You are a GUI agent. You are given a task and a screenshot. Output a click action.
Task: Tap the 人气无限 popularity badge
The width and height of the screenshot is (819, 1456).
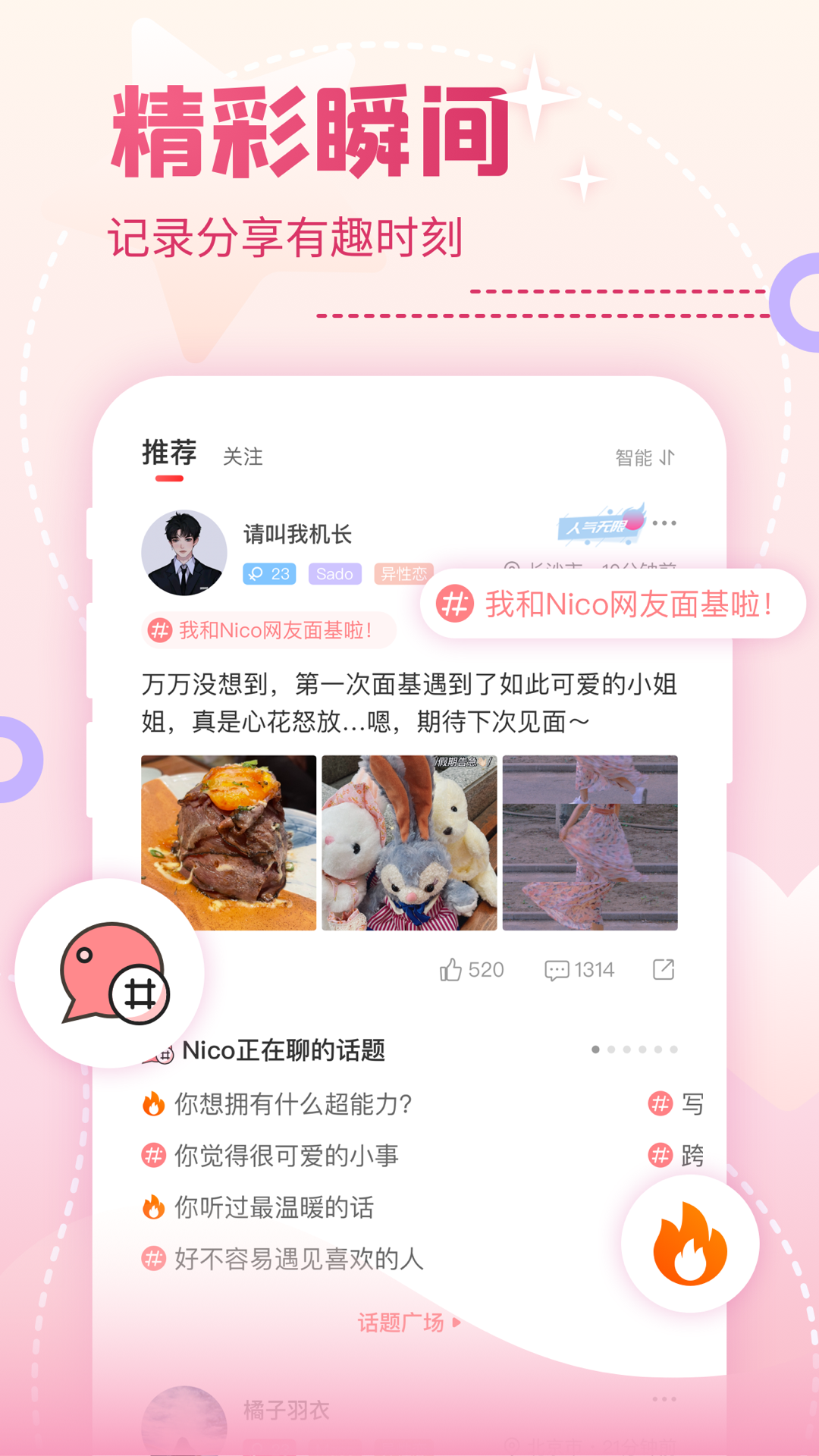(601, 525)
